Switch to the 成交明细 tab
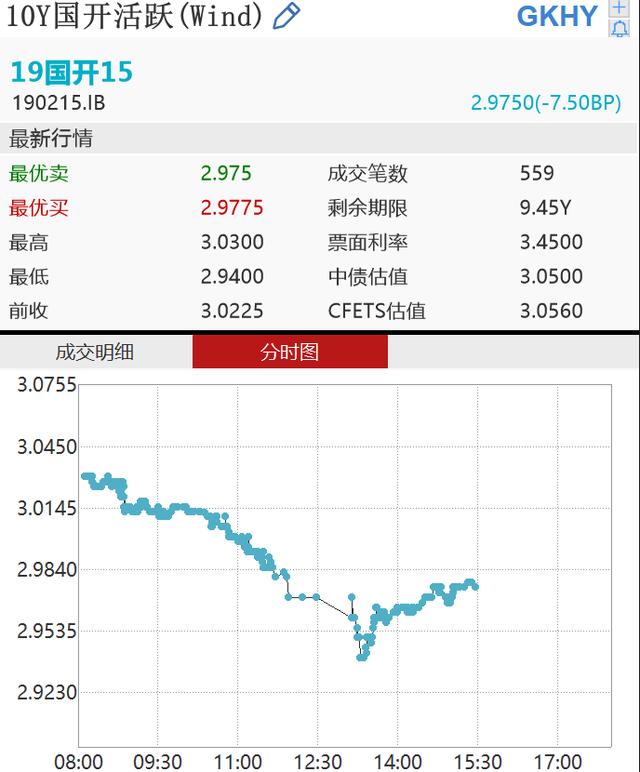This screenshot has width=640, height=772. coord(95,352)
